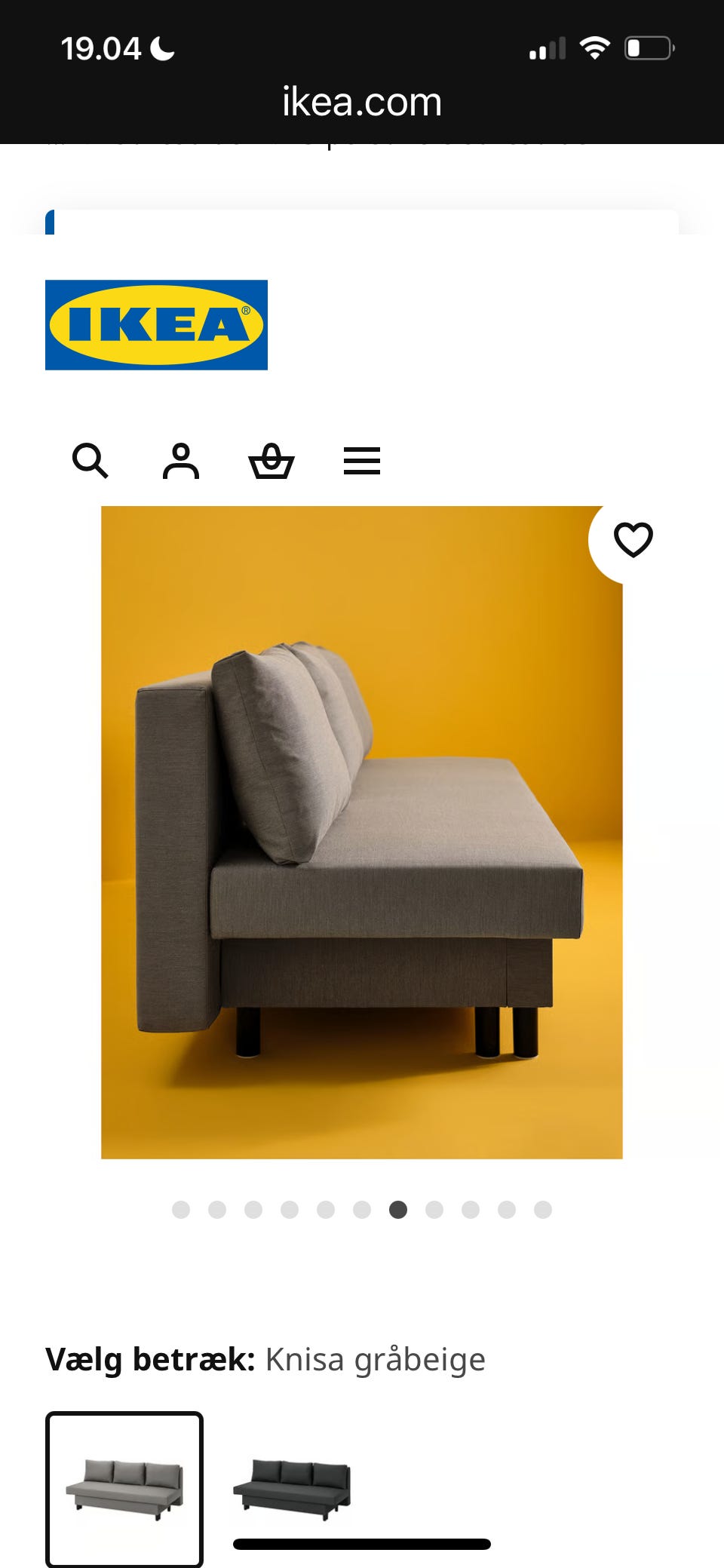Open the navigation menu lines
Viewport: 724px width, 1568px height.
[361, 461]
